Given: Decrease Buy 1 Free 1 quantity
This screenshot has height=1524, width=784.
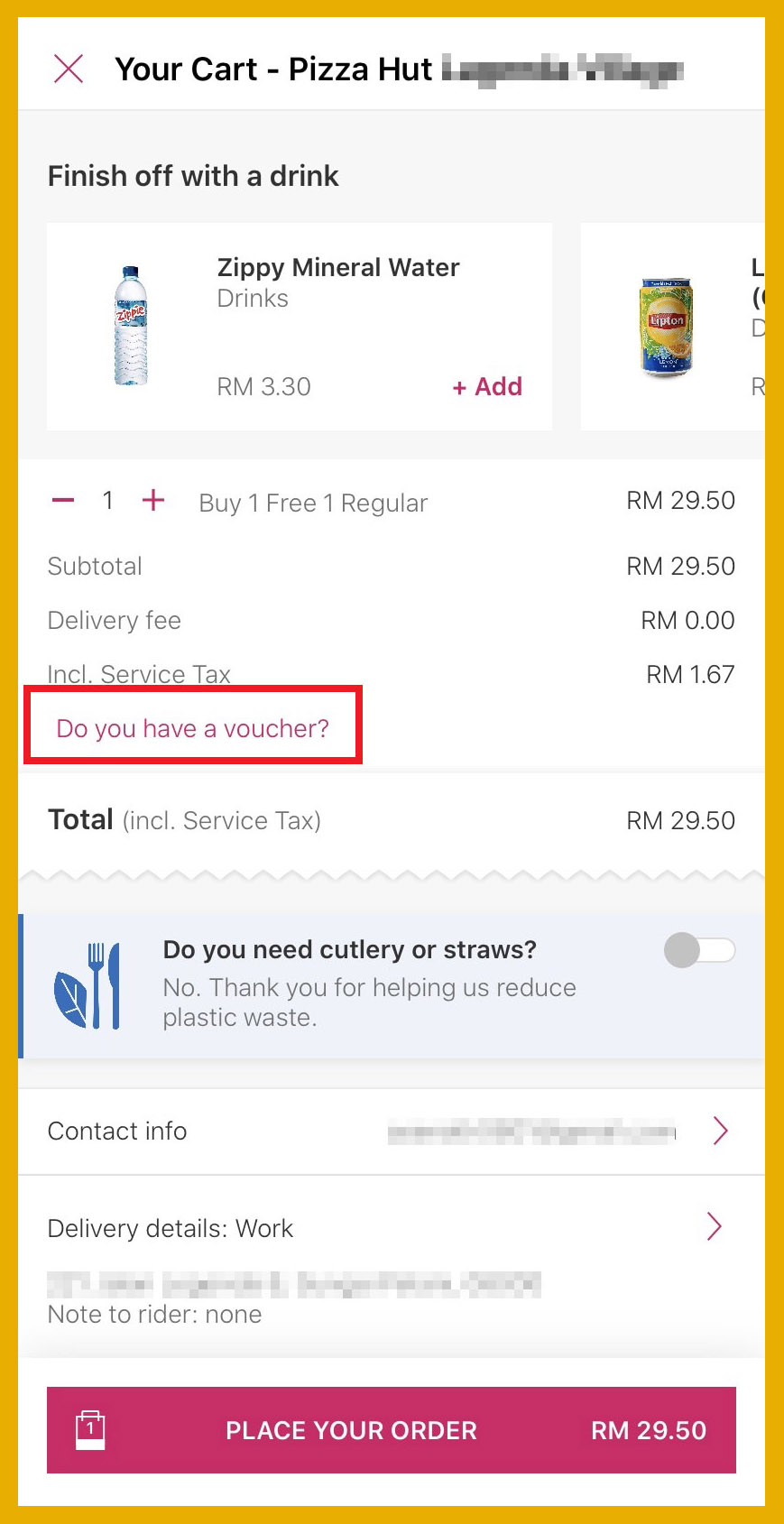Looking at the screenshot, I should tap(63, 501).
